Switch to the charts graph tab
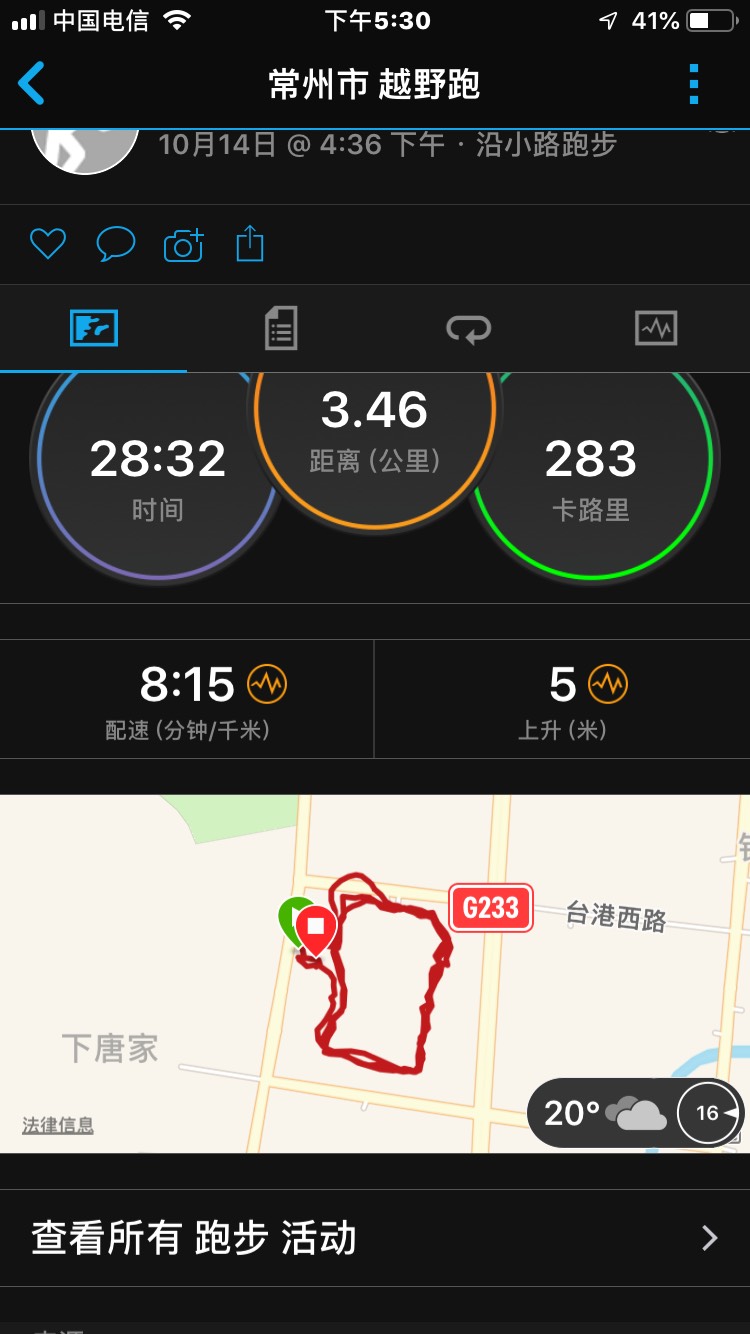This screenshot has height=1334, width=750. 656,328
